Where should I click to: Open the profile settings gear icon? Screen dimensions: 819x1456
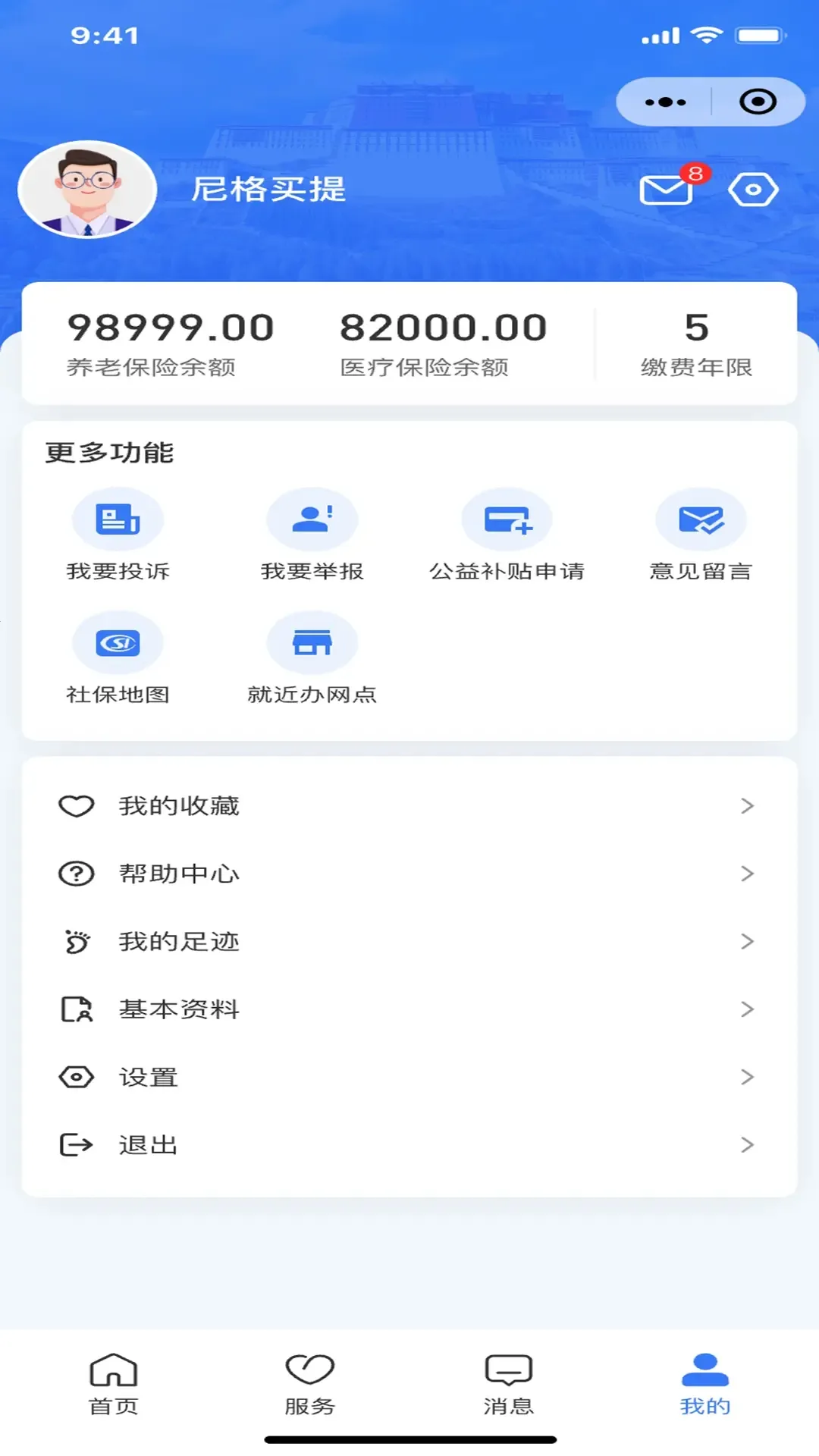tap(754, 190)
